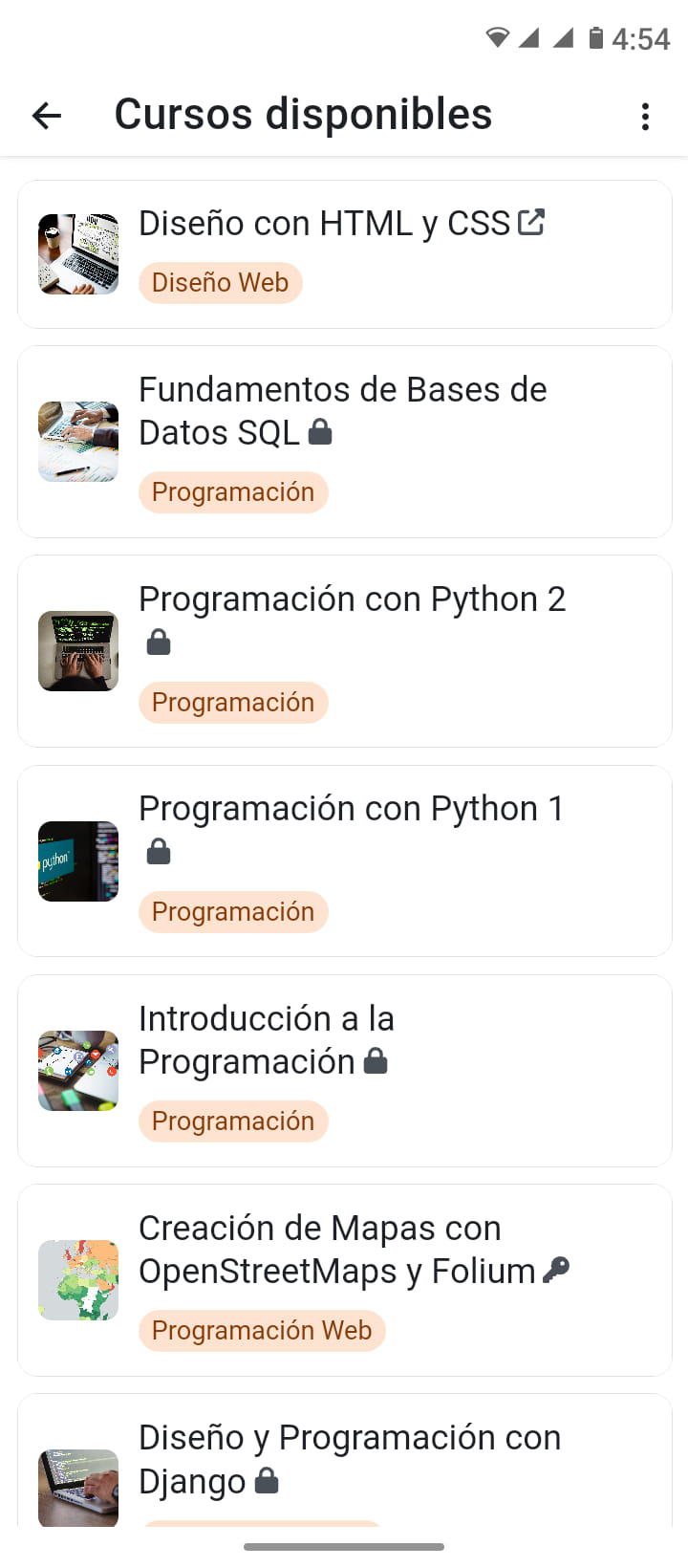The width and height of the screenshot is (688, 1568).
Task: Go back using the arrow icon
Action: coord(47,116)
